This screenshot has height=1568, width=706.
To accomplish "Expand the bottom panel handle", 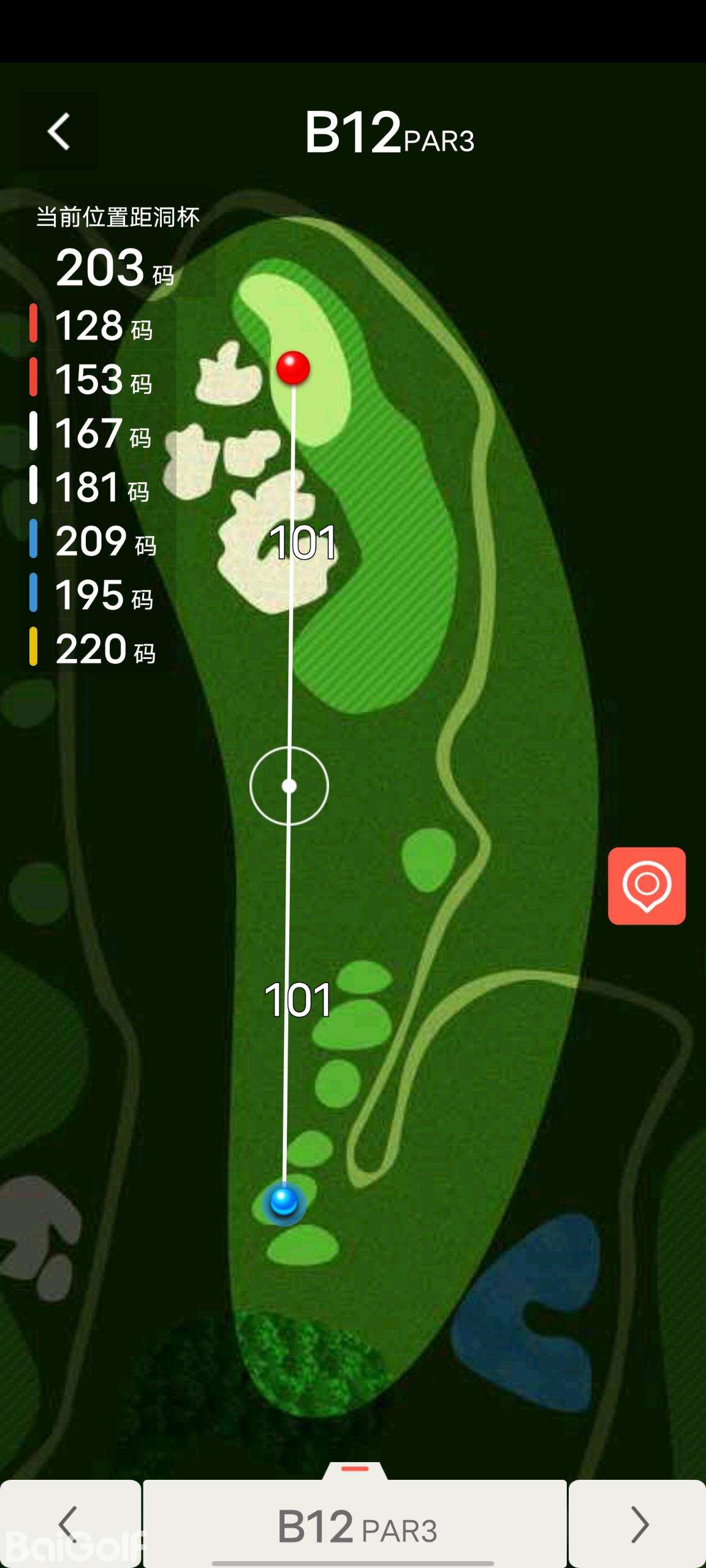I will pos(355,1469).
